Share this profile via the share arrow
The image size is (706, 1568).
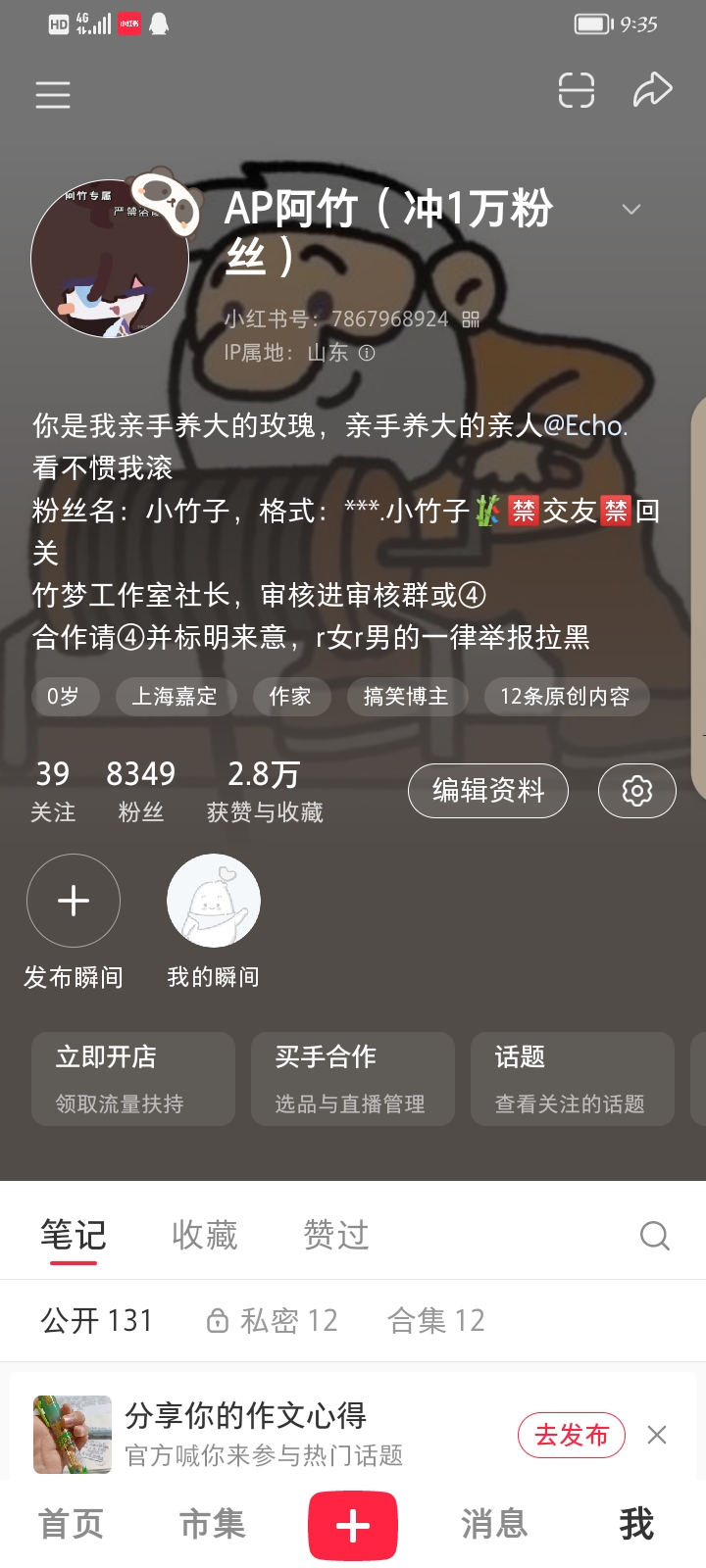pyautogui.click(x=650, y=90)
